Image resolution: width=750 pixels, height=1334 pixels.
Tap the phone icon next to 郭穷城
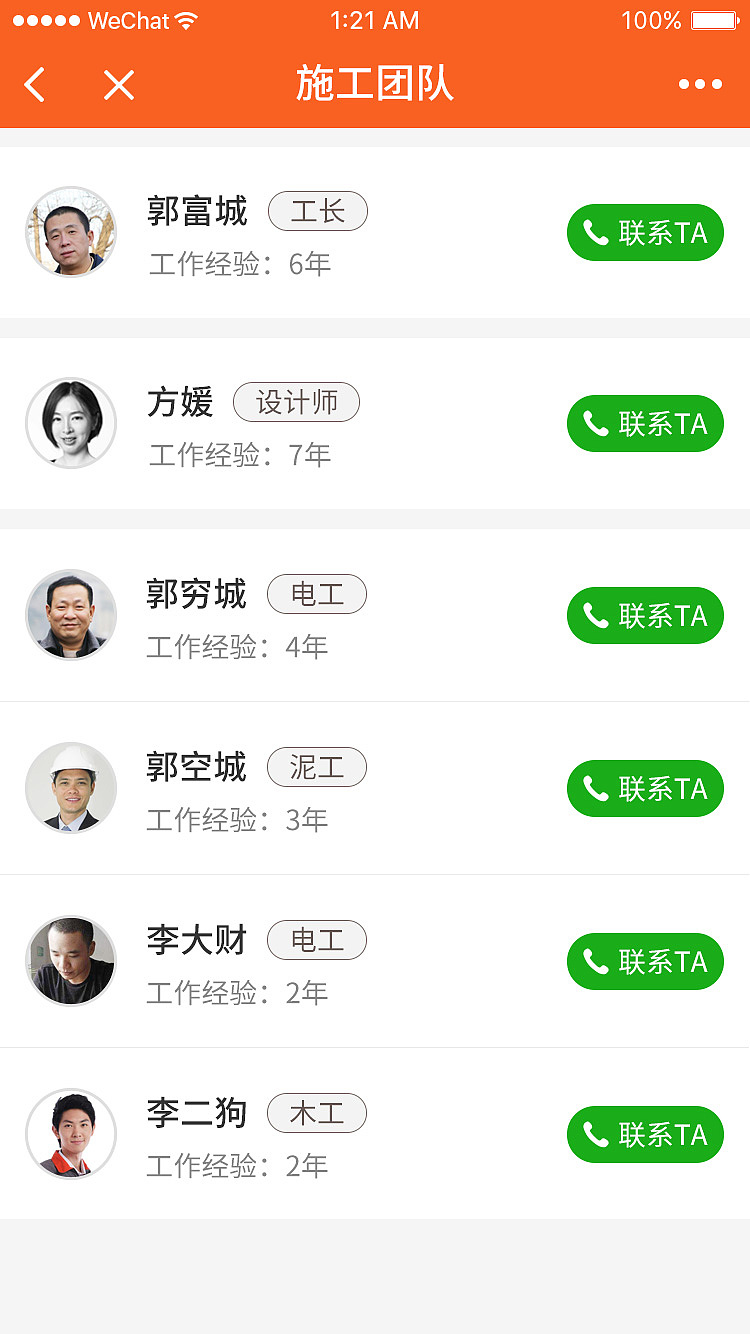click(597, 615)
